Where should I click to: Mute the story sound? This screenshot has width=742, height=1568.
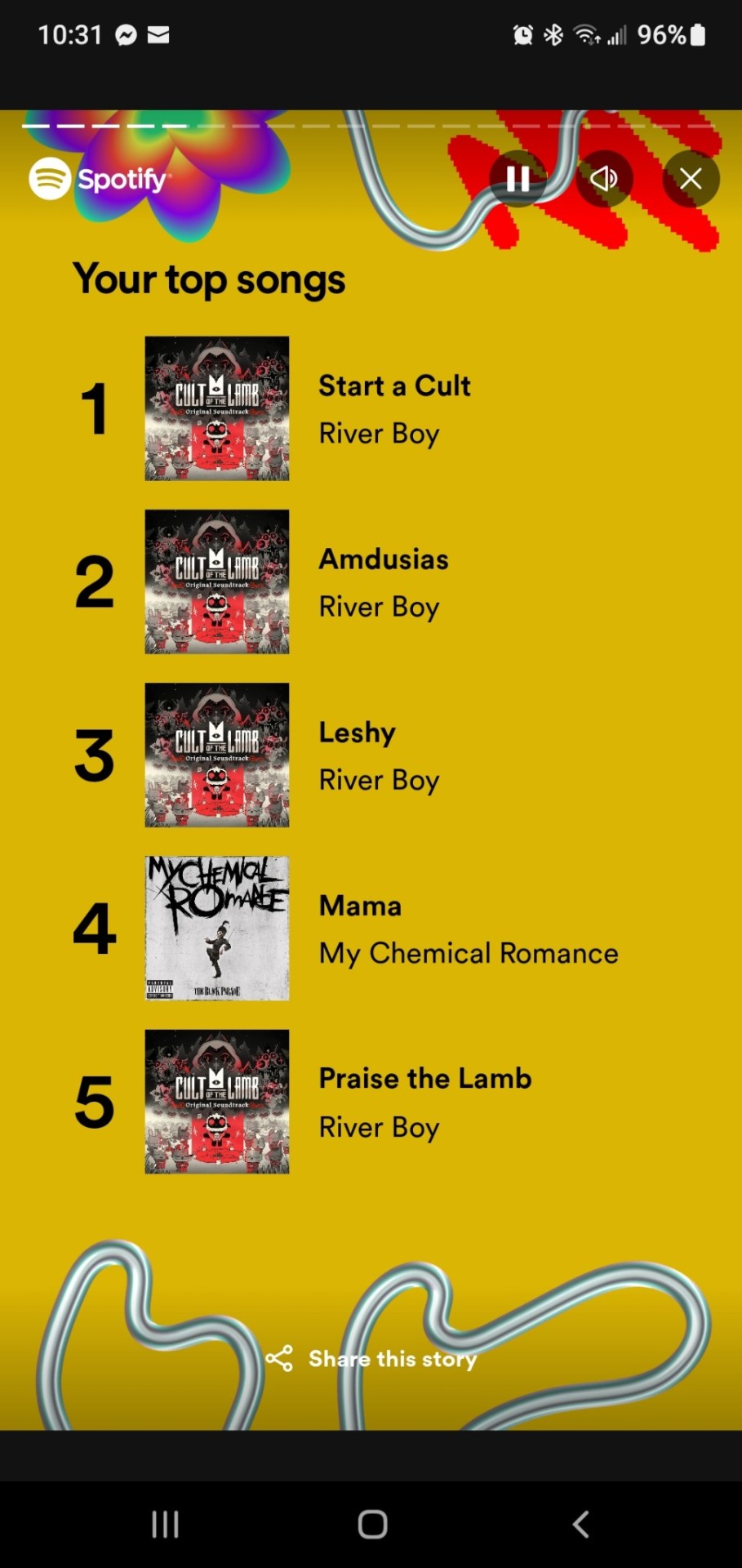coord(604,179)
